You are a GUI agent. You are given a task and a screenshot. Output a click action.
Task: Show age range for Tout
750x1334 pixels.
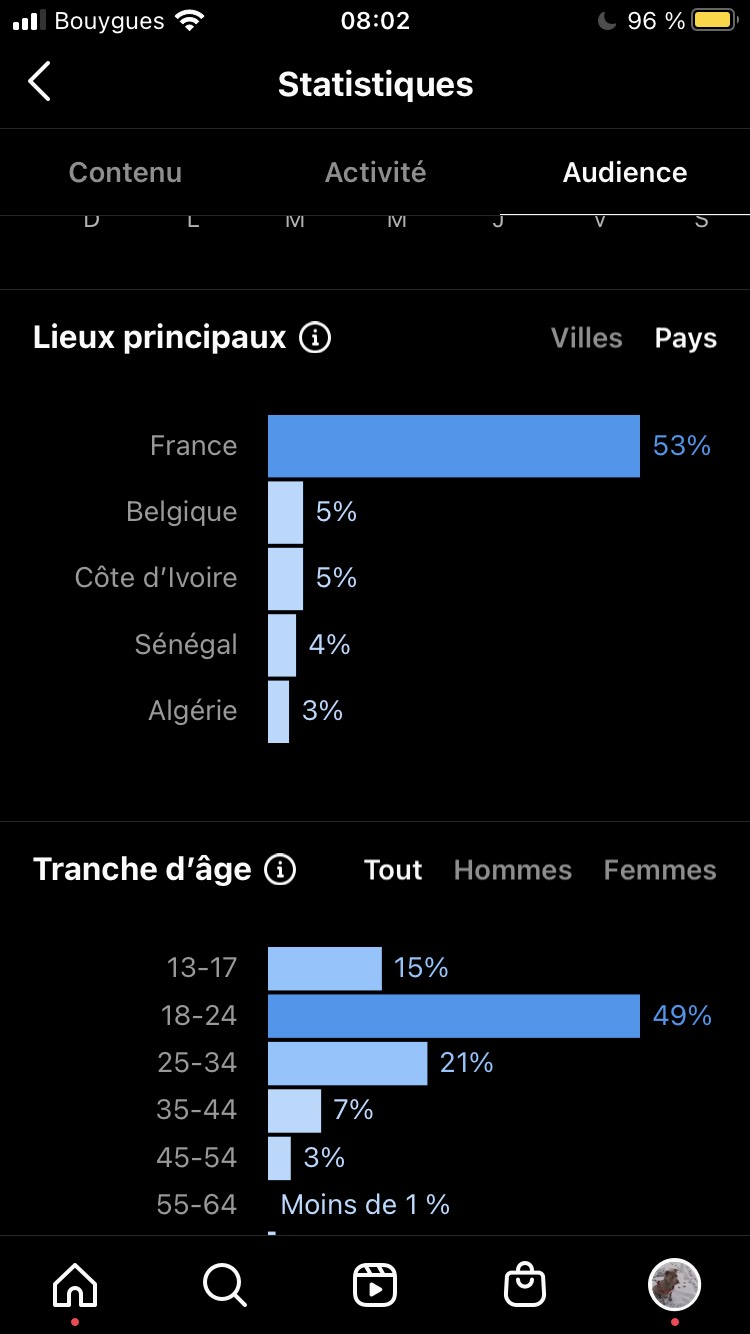(x=393, y=870)
